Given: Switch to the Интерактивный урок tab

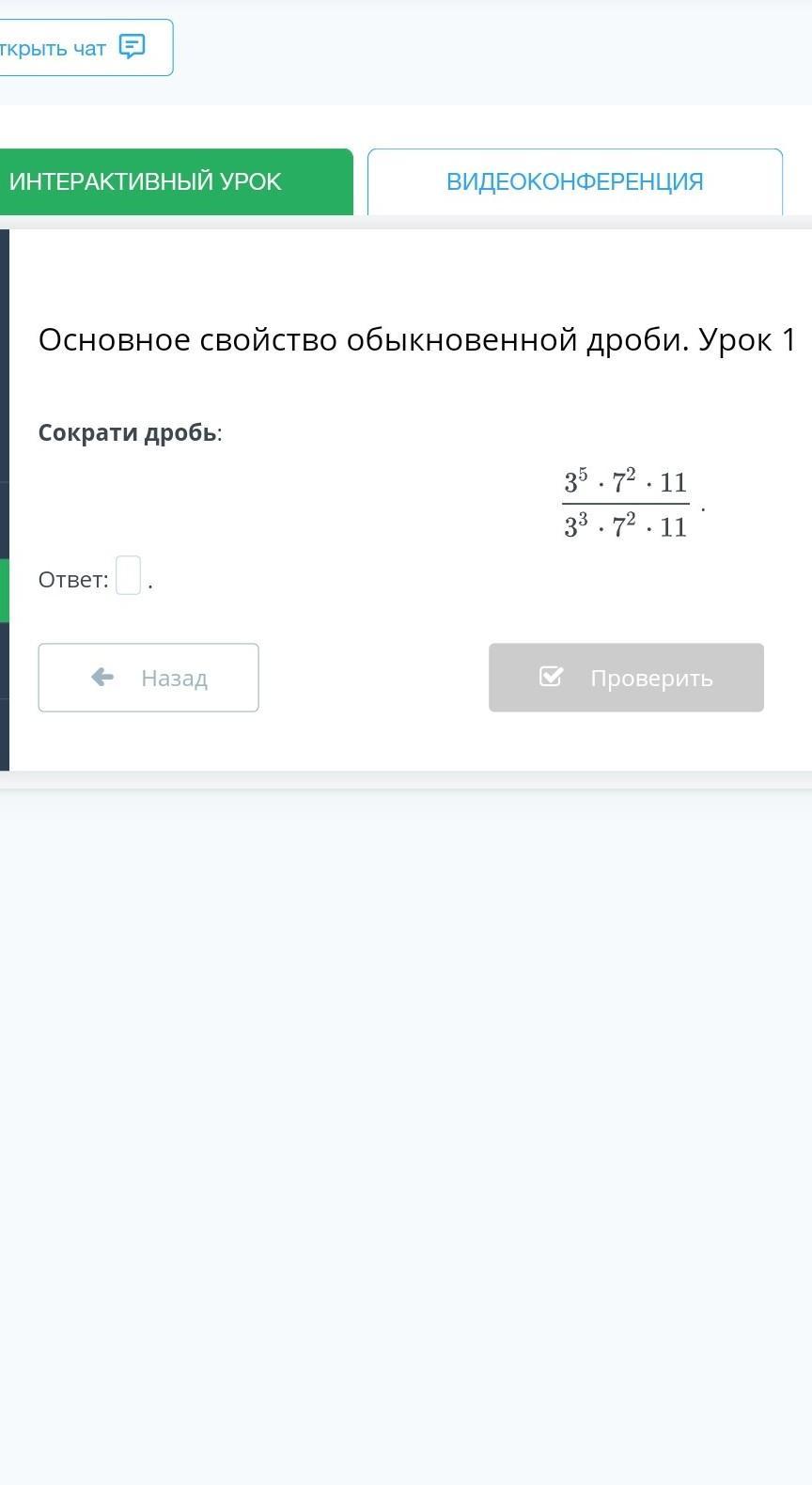Looking at the screenshot, I should (x=176, y=181).
